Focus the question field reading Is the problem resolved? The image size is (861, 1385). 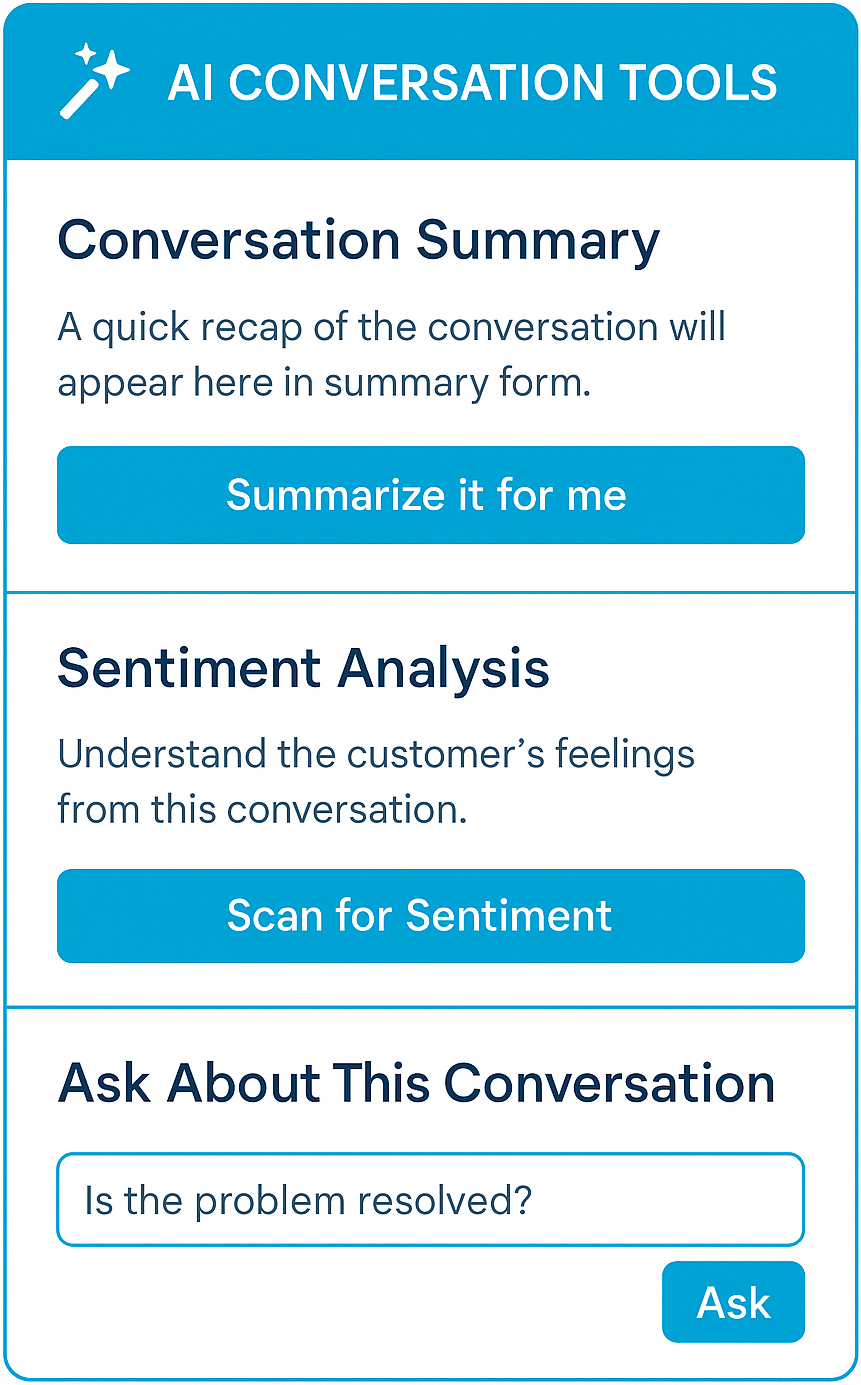430,1200
